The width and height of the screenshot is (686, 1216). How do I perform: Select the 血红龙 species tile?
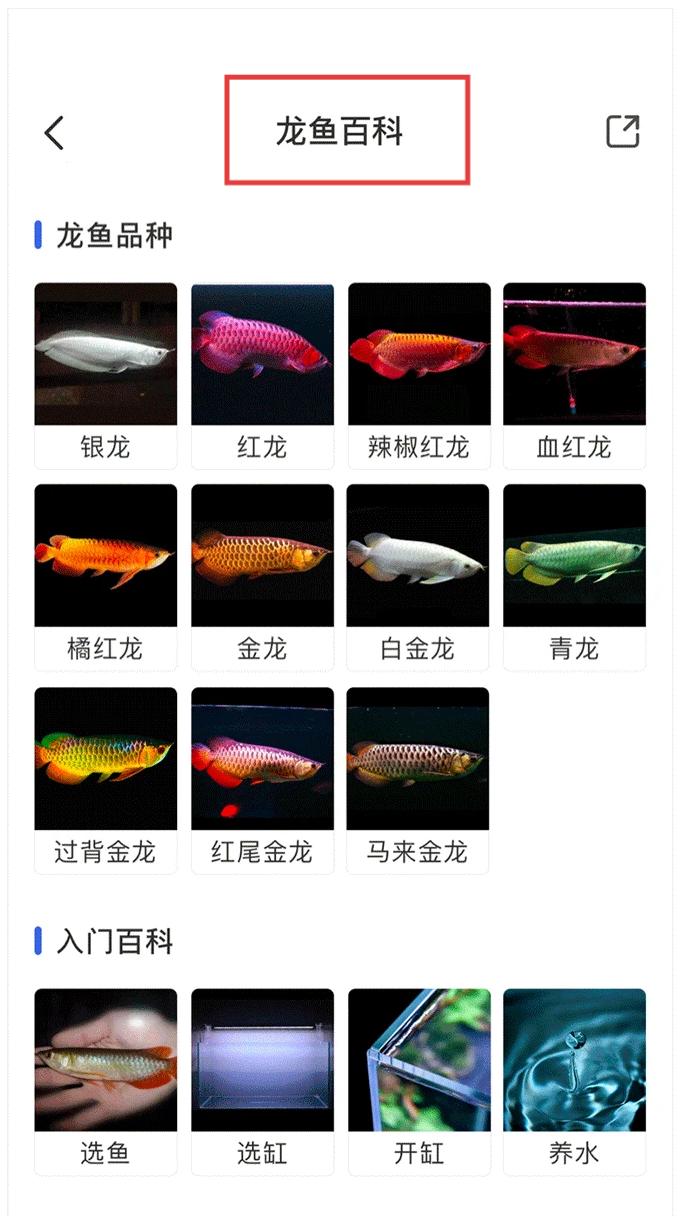574,375
